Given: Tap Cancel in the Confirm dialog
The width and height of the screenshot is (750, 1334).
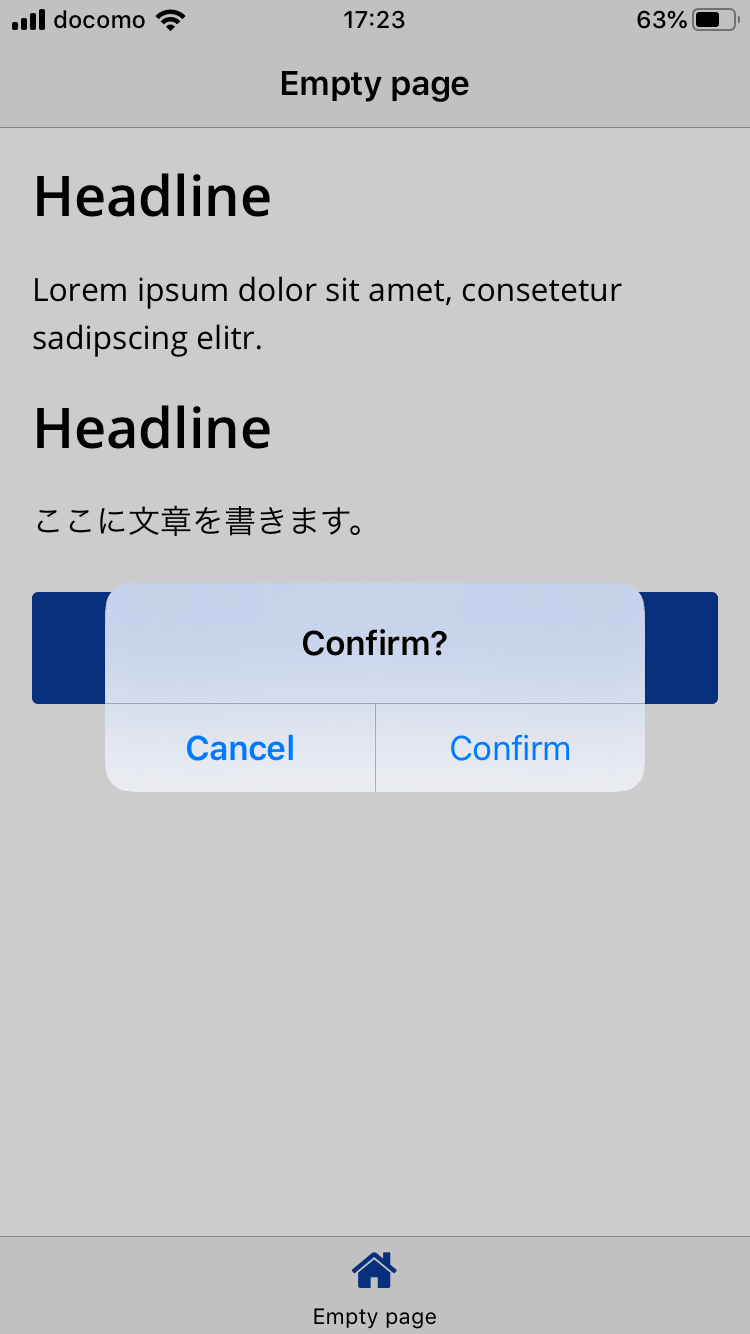Looking at the screenshot, I should (240, 748).
